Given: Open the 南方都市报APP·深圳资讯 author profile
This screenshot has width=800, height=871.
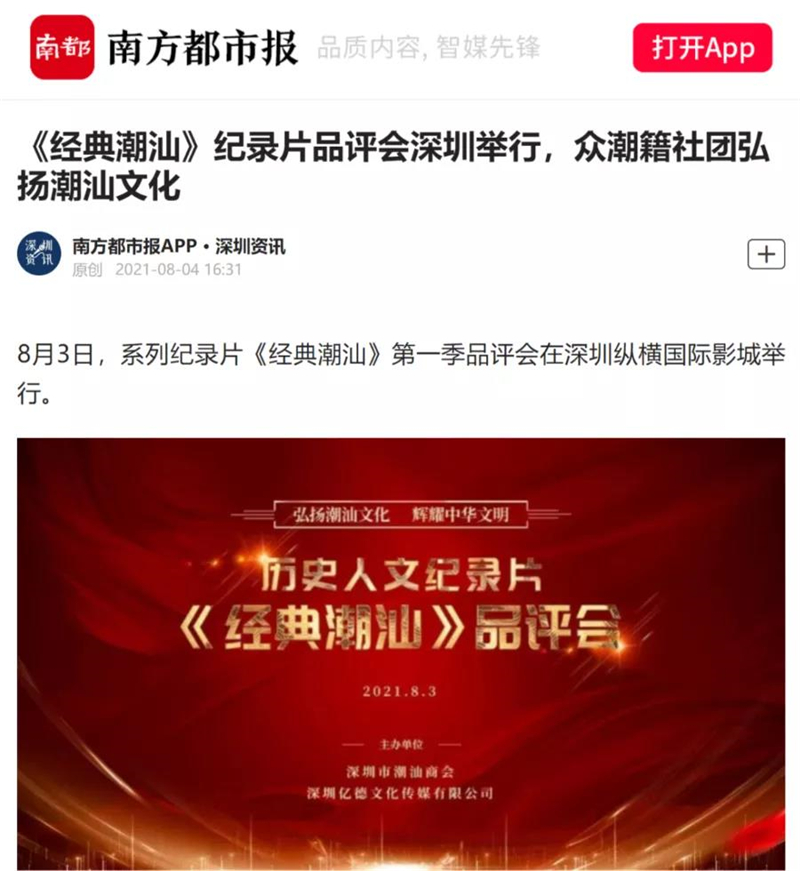Looking at the screenshot, I should 178,245.
